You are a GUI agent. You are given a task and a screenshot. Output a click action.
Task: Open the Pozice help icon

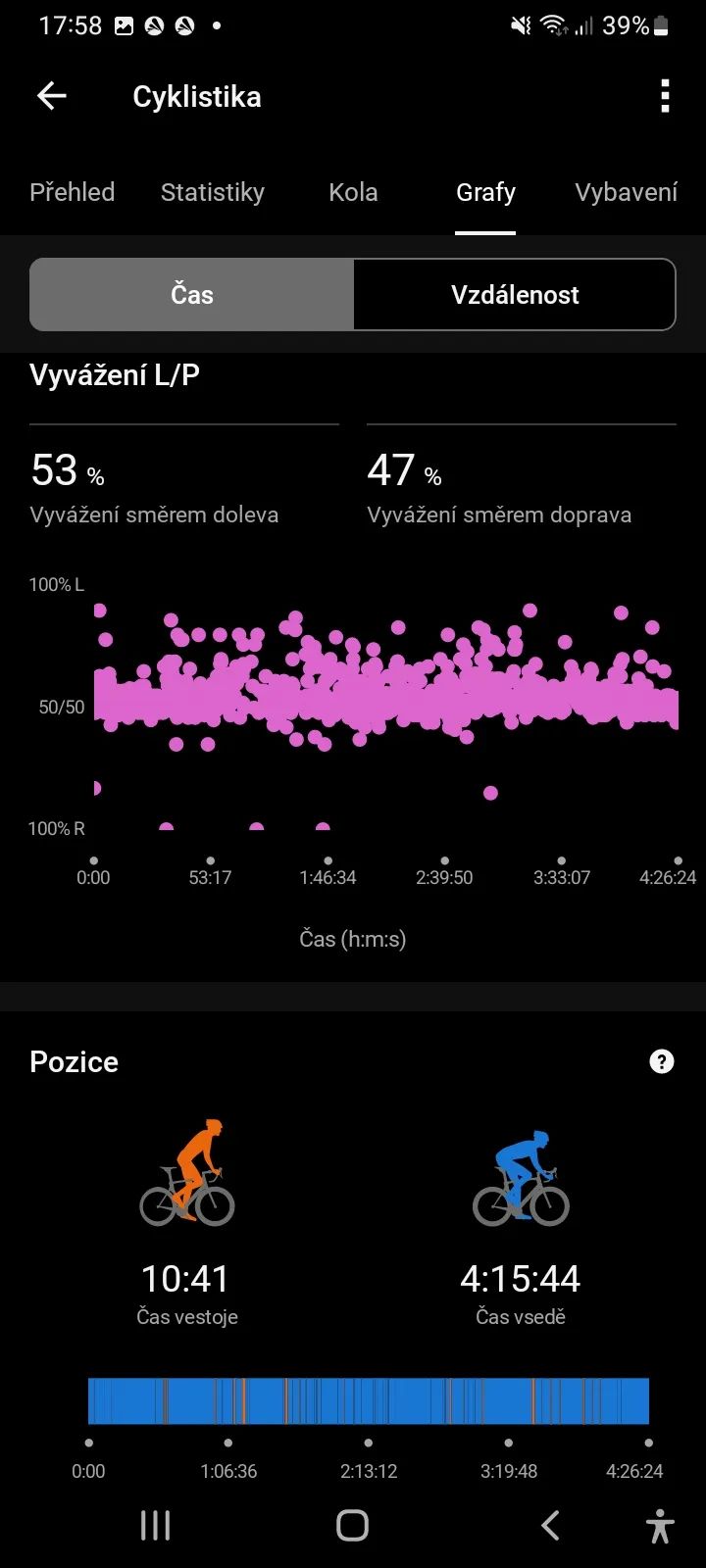pyautogui.click(x=662, y=1061)
